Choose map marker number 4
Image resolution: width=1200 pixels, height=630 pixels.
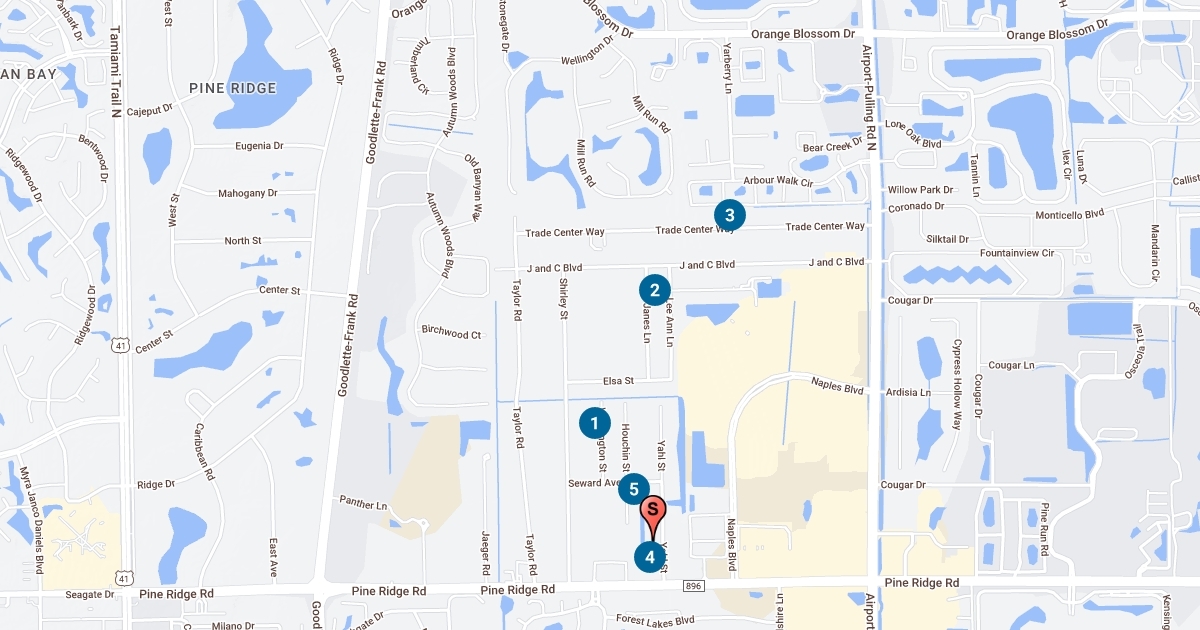(650, 557)
